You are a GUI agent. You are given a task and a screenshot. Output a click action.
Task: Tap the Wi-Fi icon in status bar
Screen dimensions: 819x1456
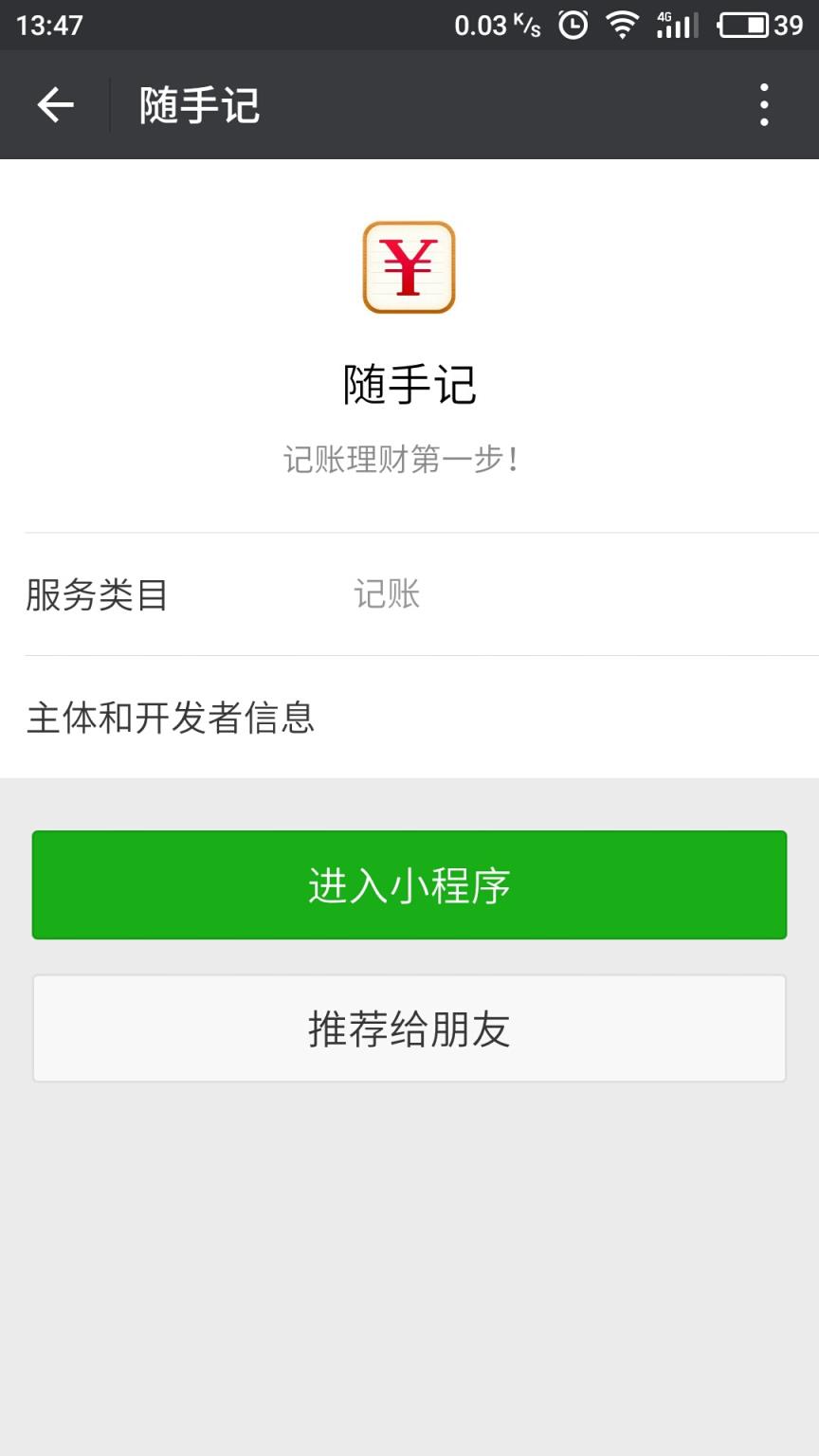tap(621, 26)
